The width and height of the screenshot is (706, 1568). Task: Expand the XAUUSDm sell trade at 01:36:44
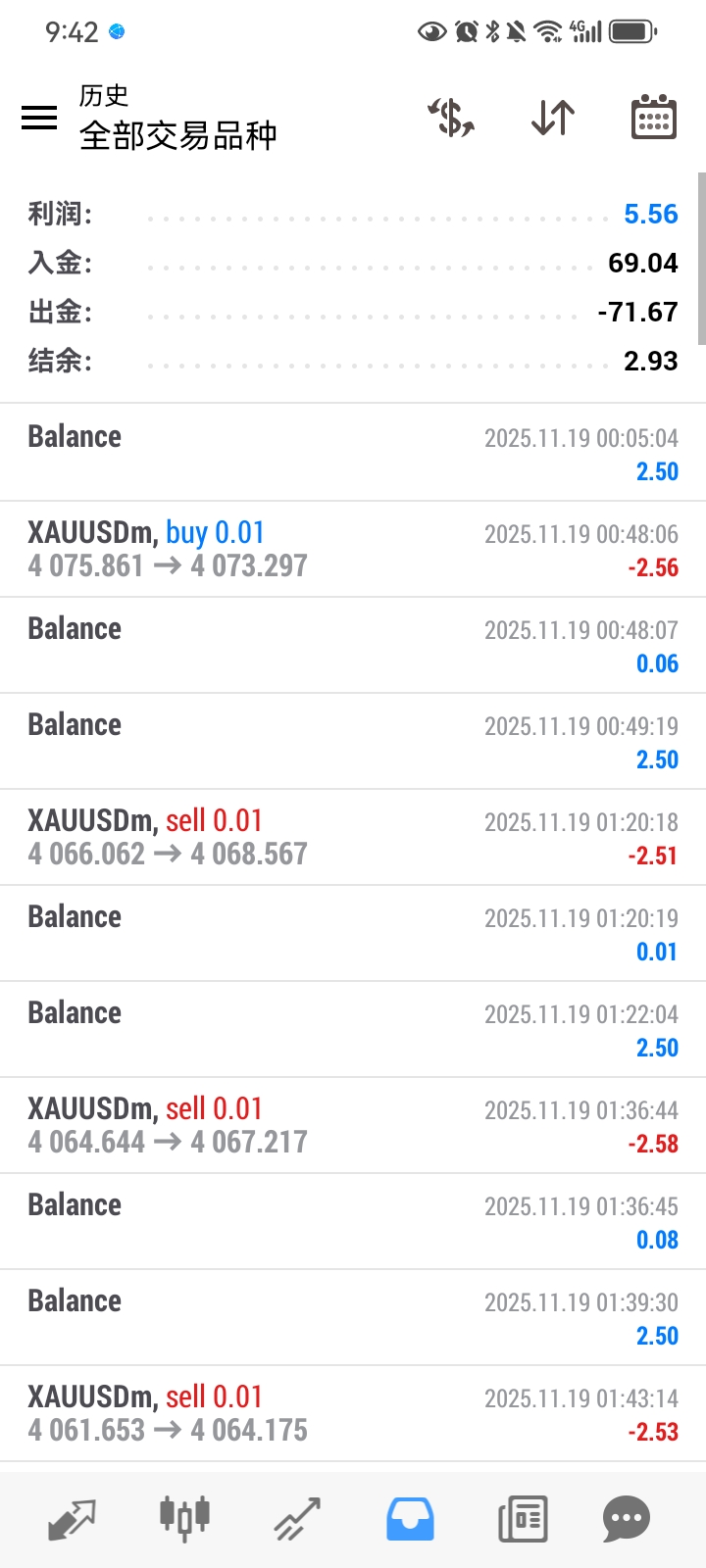353,1125
